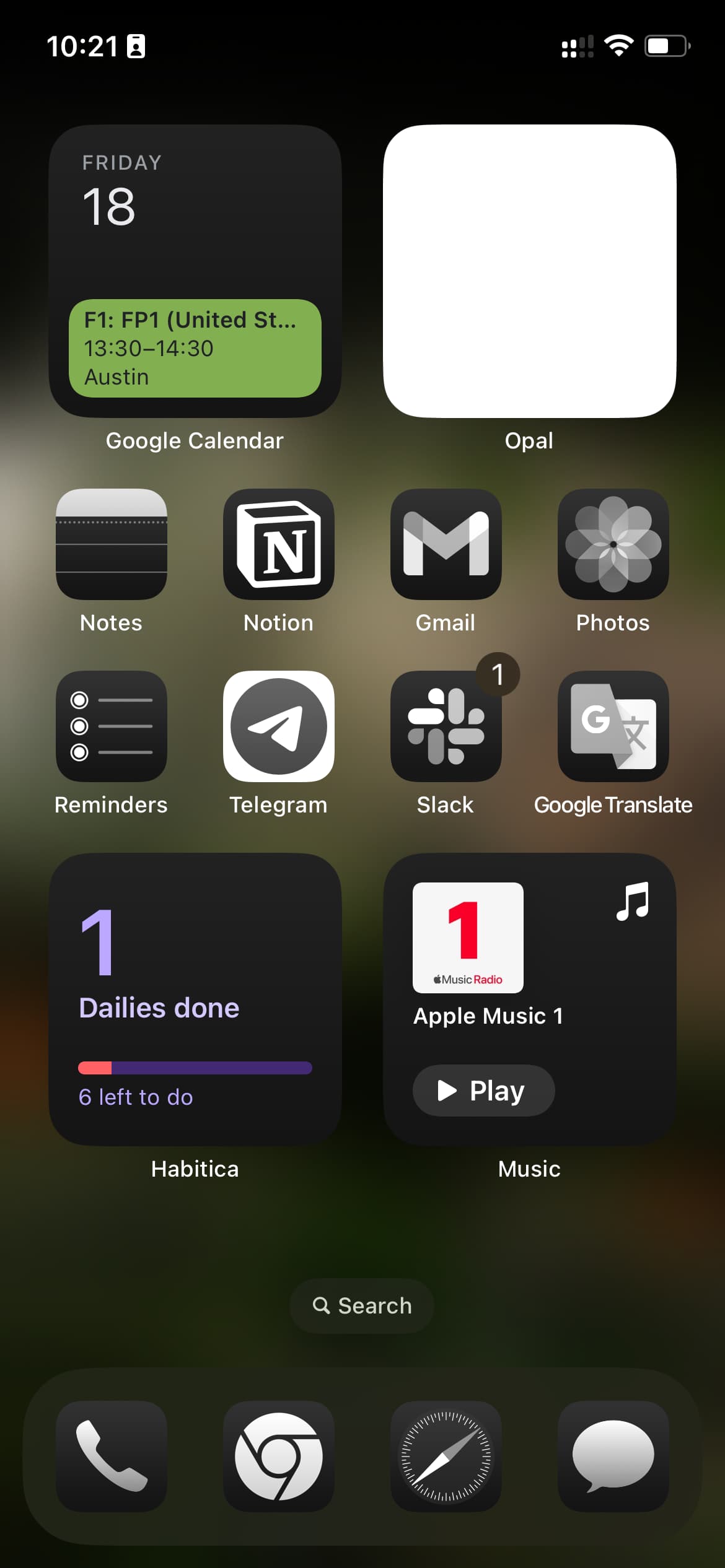Open the Notes app
Image resolution: width=725 pixels, height=1568 pixels.
coord(112,544)
